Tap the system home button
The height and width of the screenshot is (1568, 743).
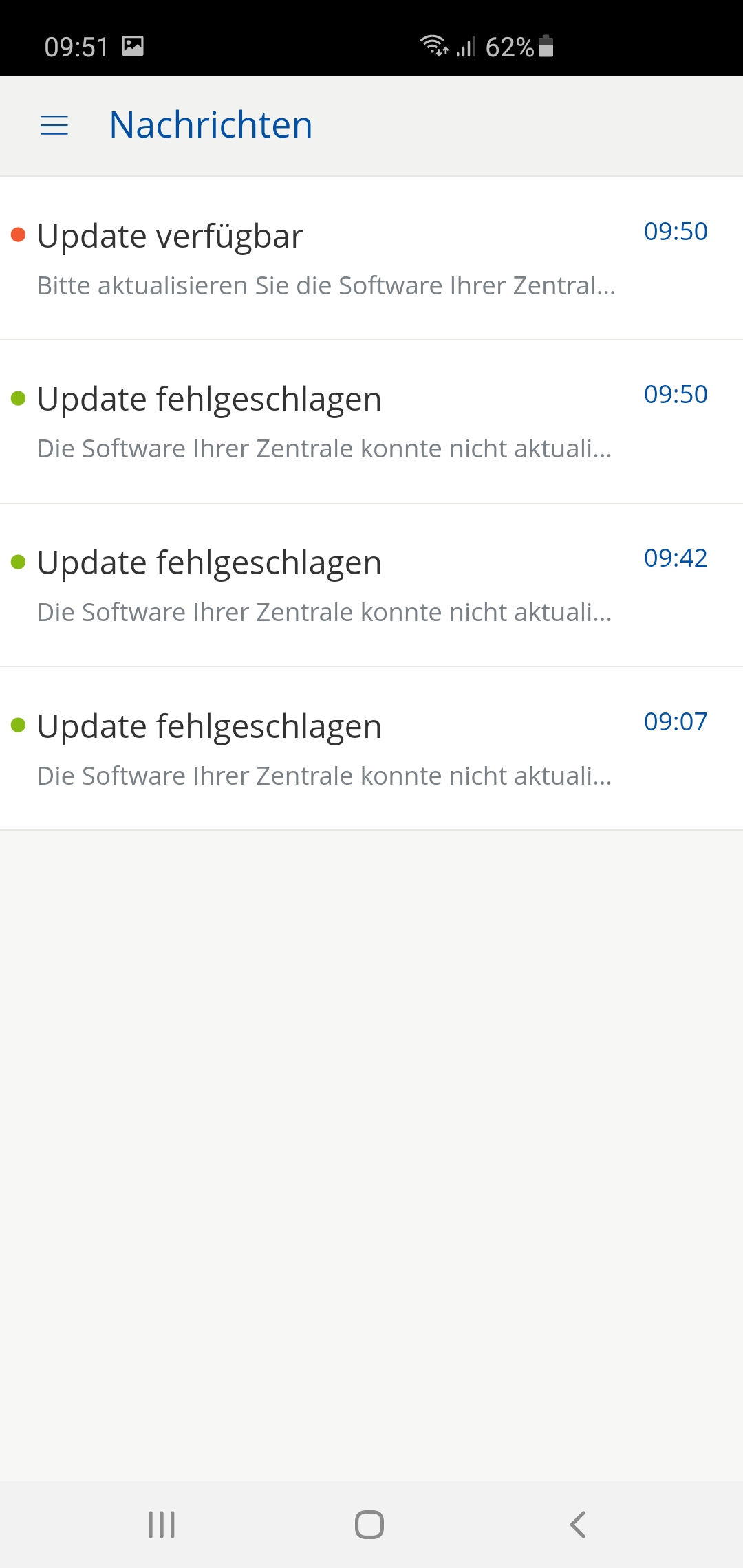pyautogui.click(x=369, y=1525)
